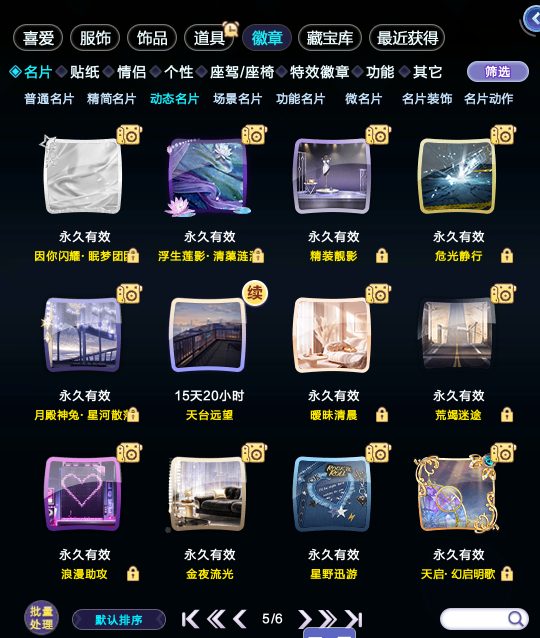
Task: Switch to the 道具 tab
Action: 209,38
